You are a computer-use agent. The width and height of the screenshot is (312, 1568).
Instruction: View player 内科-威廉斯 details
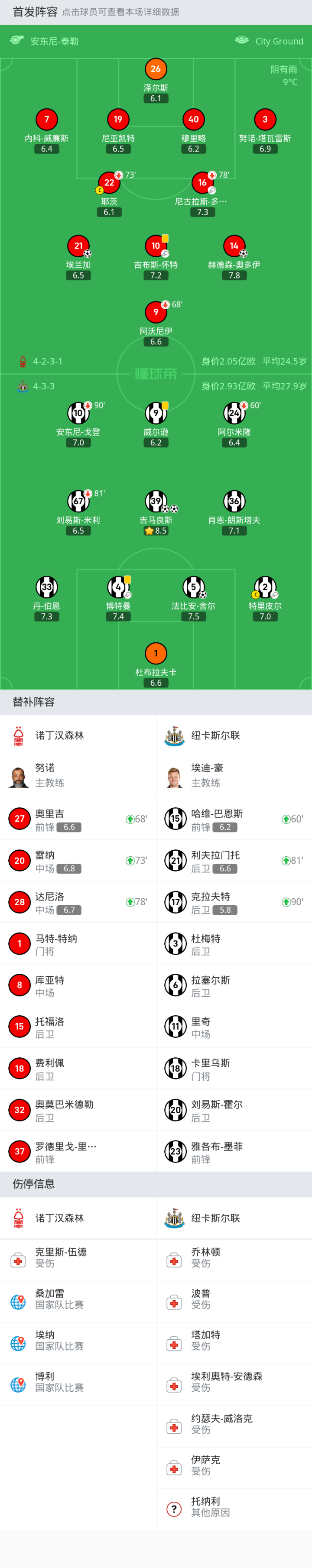pyautogui.click(x=46, y=120)
